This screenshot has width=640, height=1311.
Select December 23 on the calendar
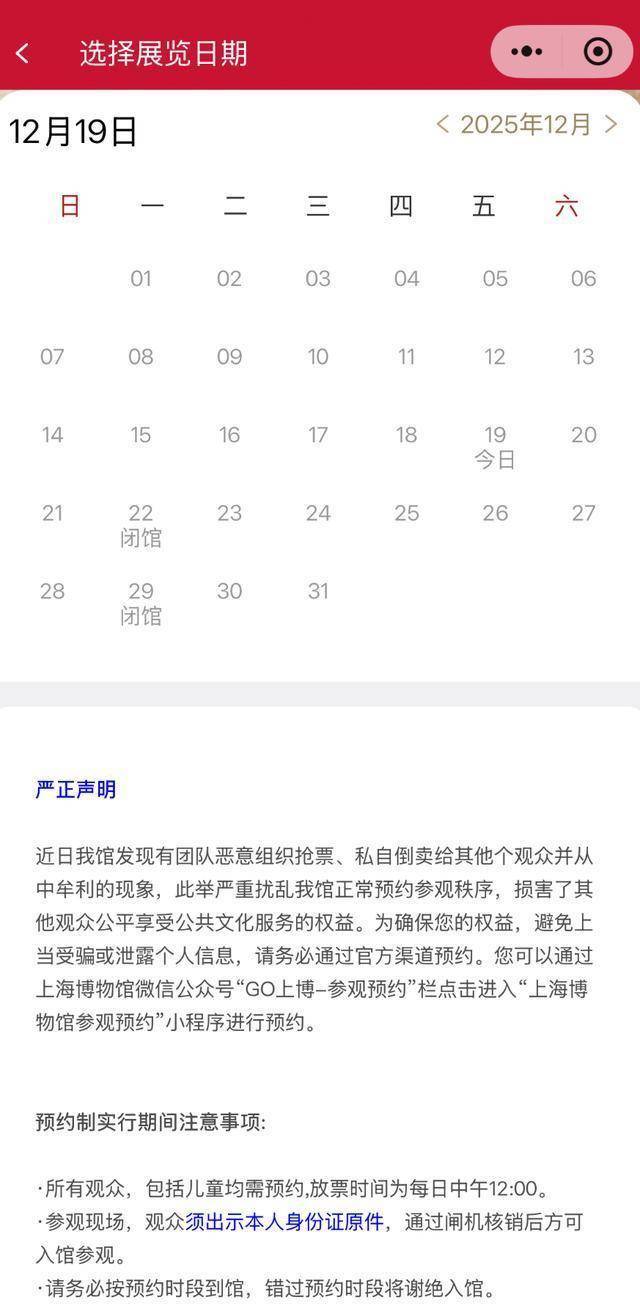(230, 513)
